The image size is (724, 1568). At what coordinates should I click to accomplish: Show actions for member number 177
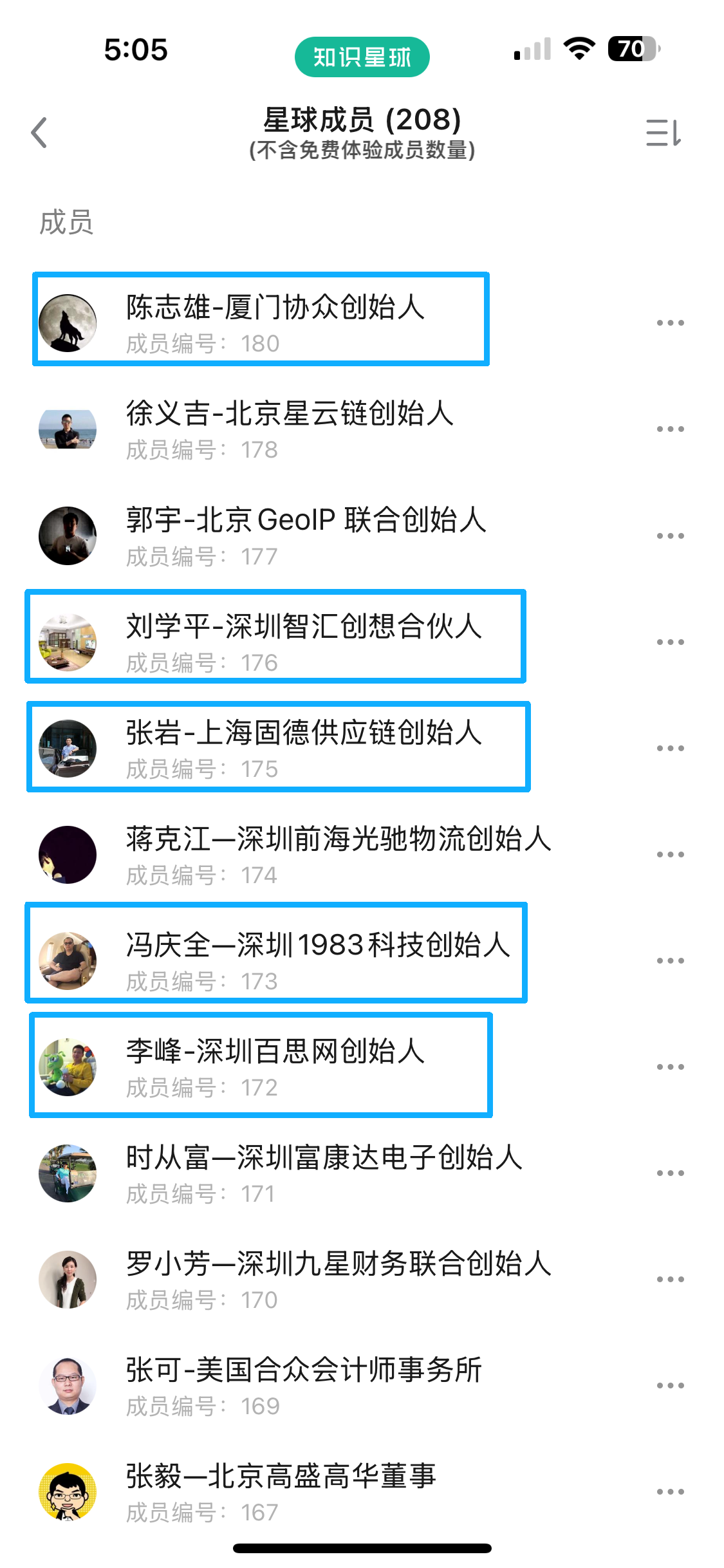pos(670,536)
